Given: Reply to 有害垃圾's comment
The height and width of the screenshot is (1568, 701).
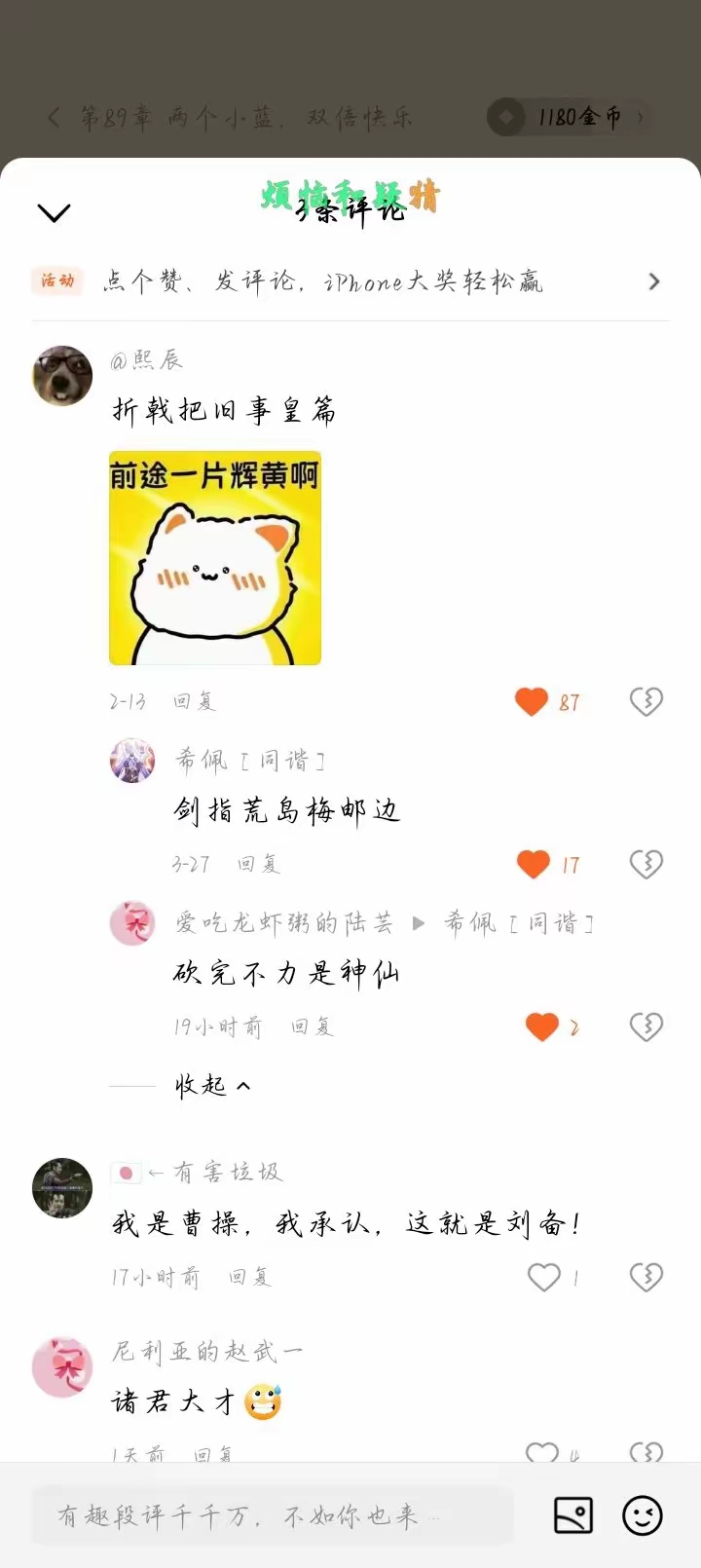Looking at the screenshot, I should point(249,1277).
